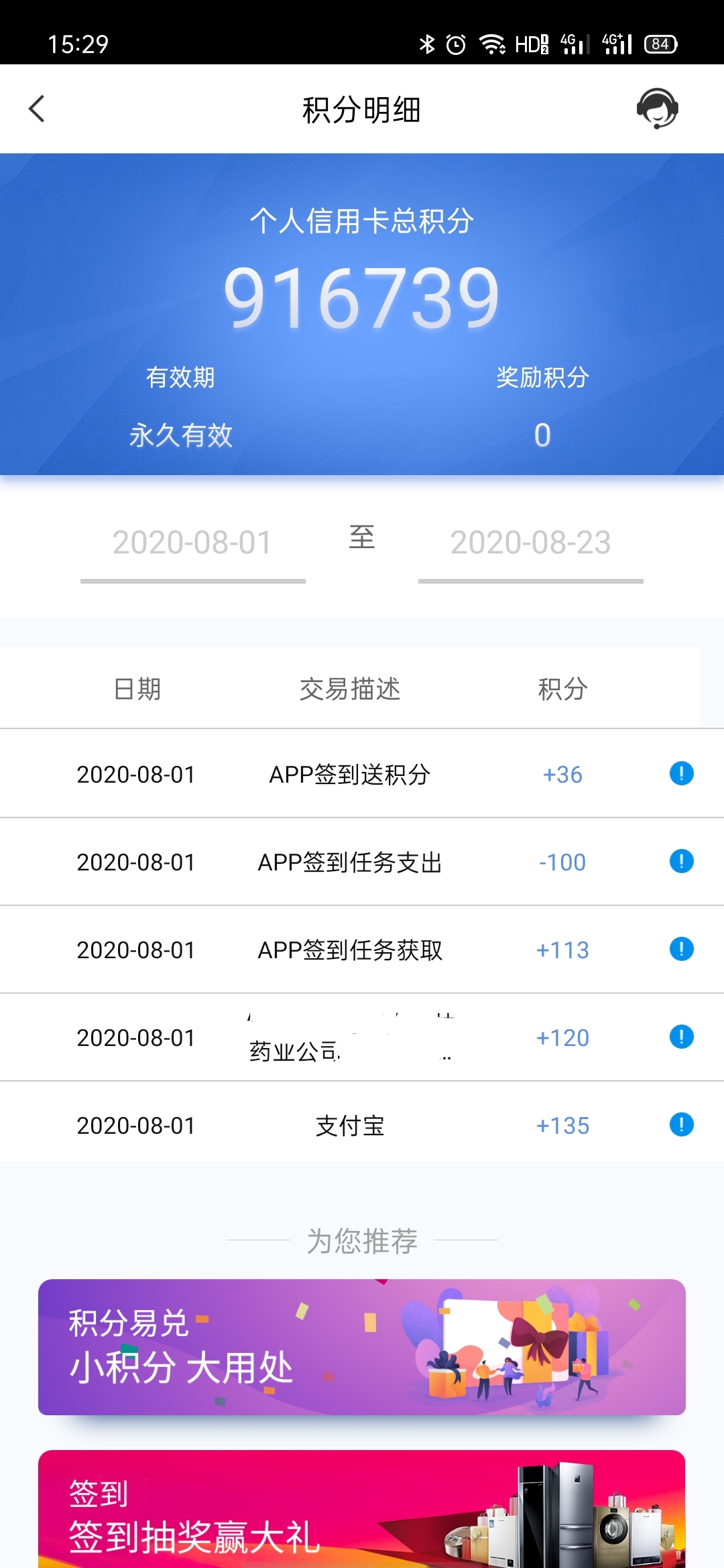Open info icon for 支付宝 +135 entry
The width and height of the screenshot is (724, 1568).
pyautogui.click(x=681, y=1124)
